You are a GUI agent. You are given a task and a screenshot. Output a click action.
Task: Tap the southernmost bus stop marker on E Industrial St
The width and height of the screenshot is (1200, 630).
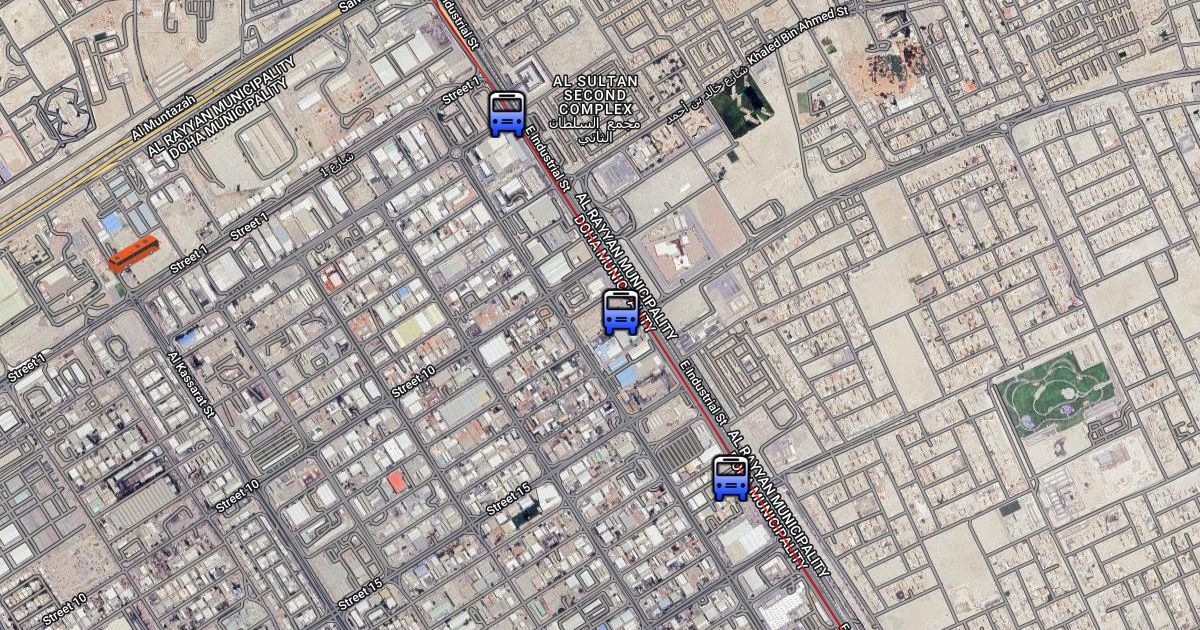[x=731, y=477]
